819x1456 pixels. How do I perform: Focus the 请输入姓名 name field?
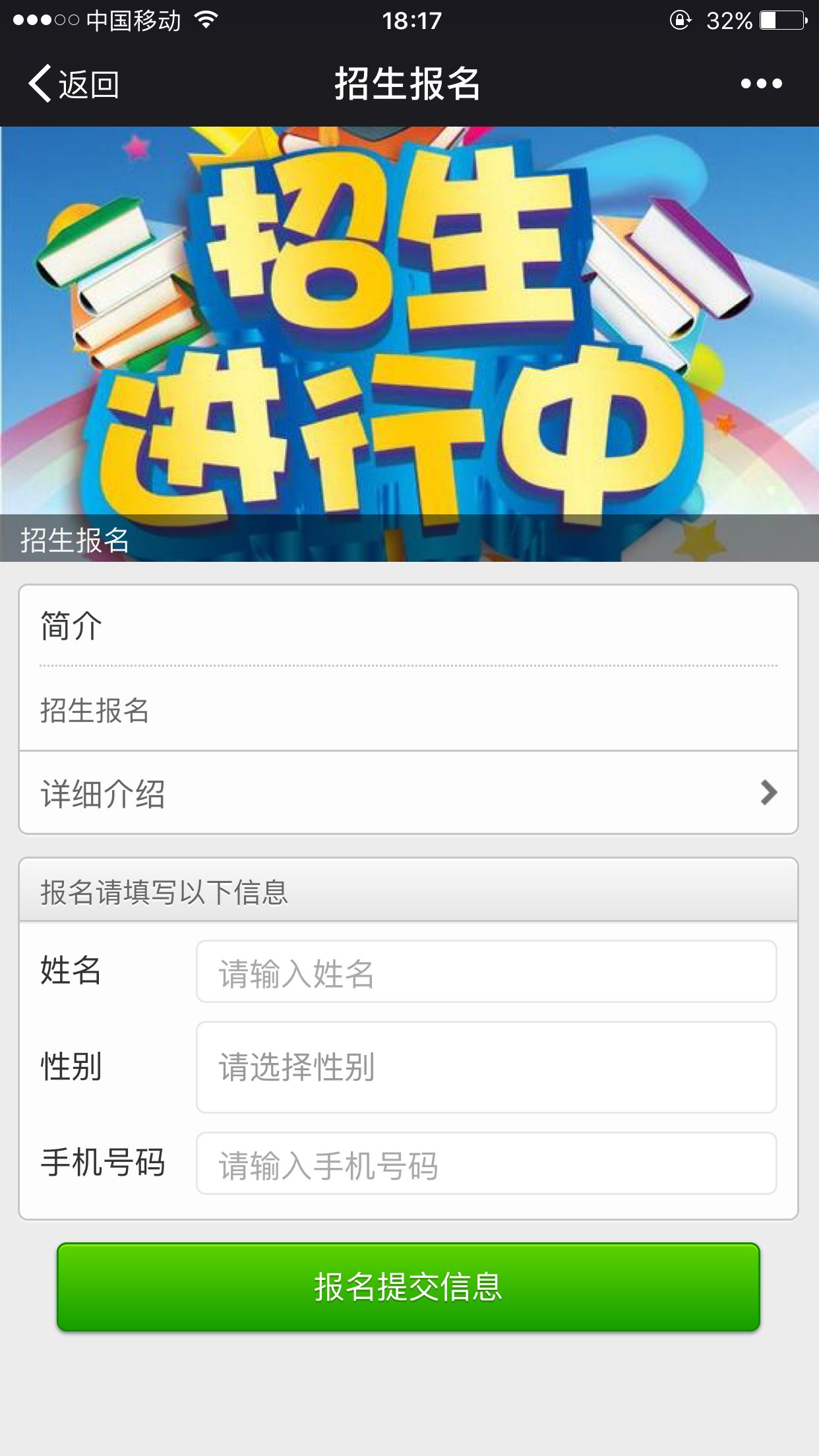click(x=486, y=972)
